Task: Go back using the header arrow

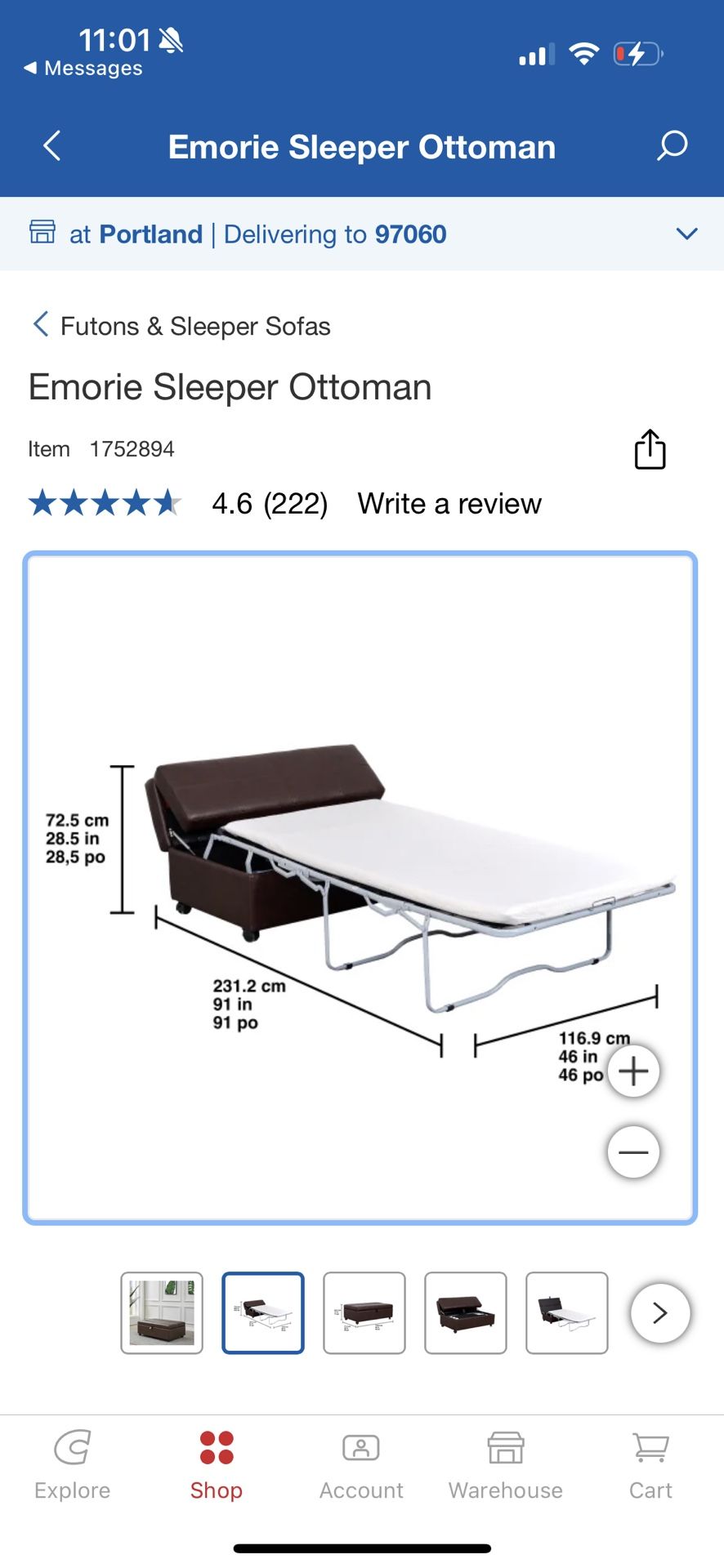Action: (x=52, y=146)
